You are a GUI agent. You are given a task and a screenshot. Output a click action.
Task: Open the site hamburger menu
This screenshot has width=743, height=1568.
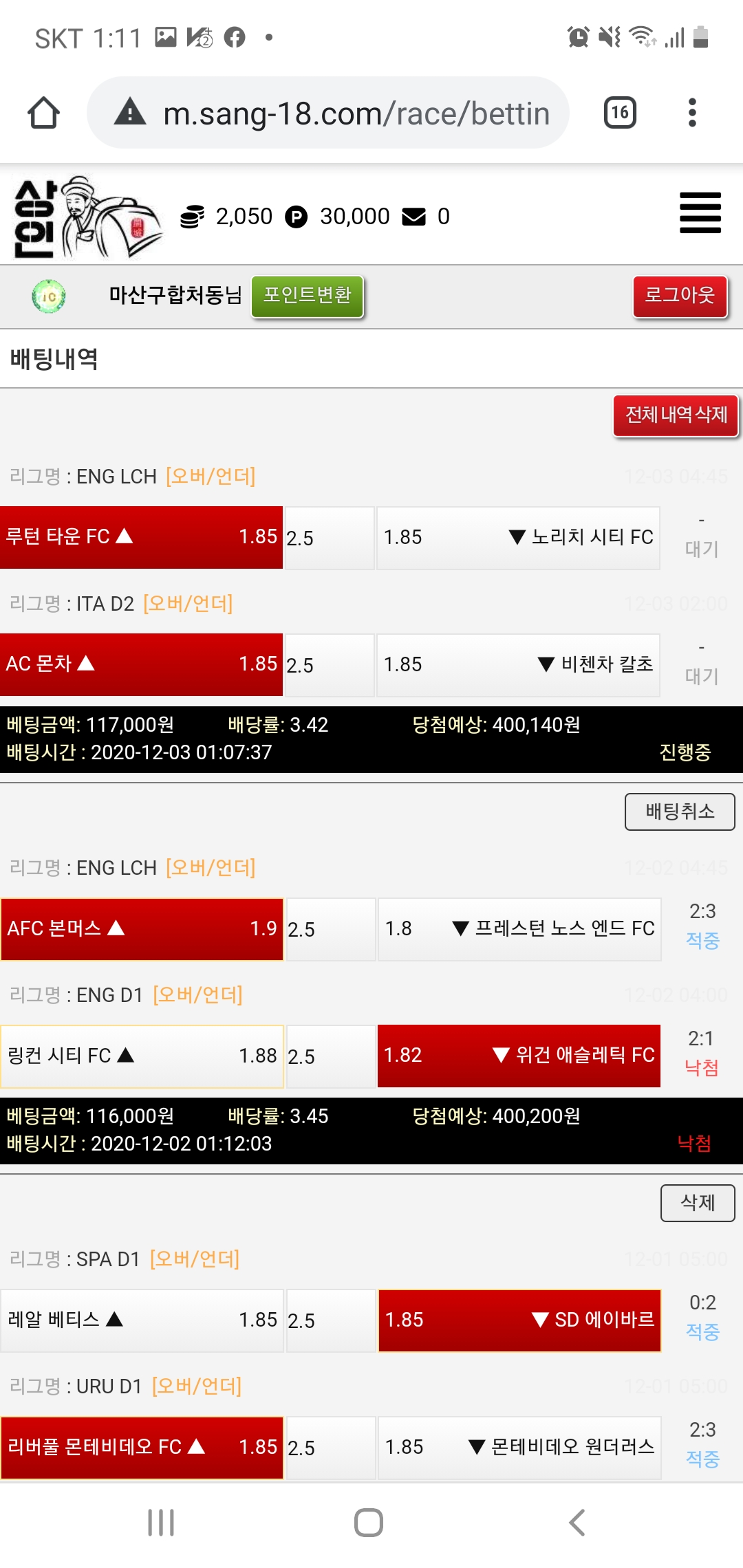tap(700, 213)
